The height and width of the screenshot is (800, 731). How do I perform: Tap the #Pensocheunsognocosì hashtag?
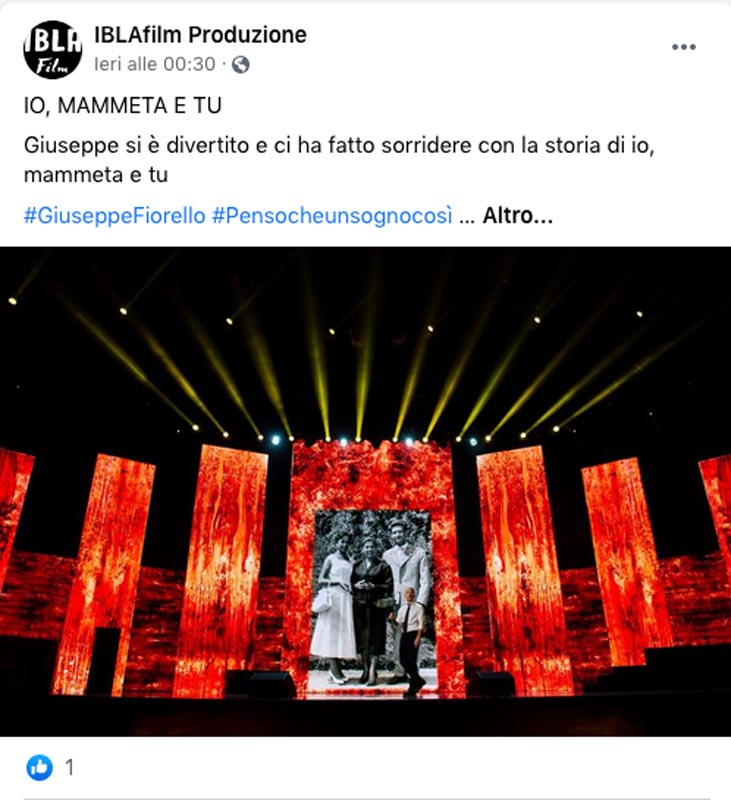332,216
